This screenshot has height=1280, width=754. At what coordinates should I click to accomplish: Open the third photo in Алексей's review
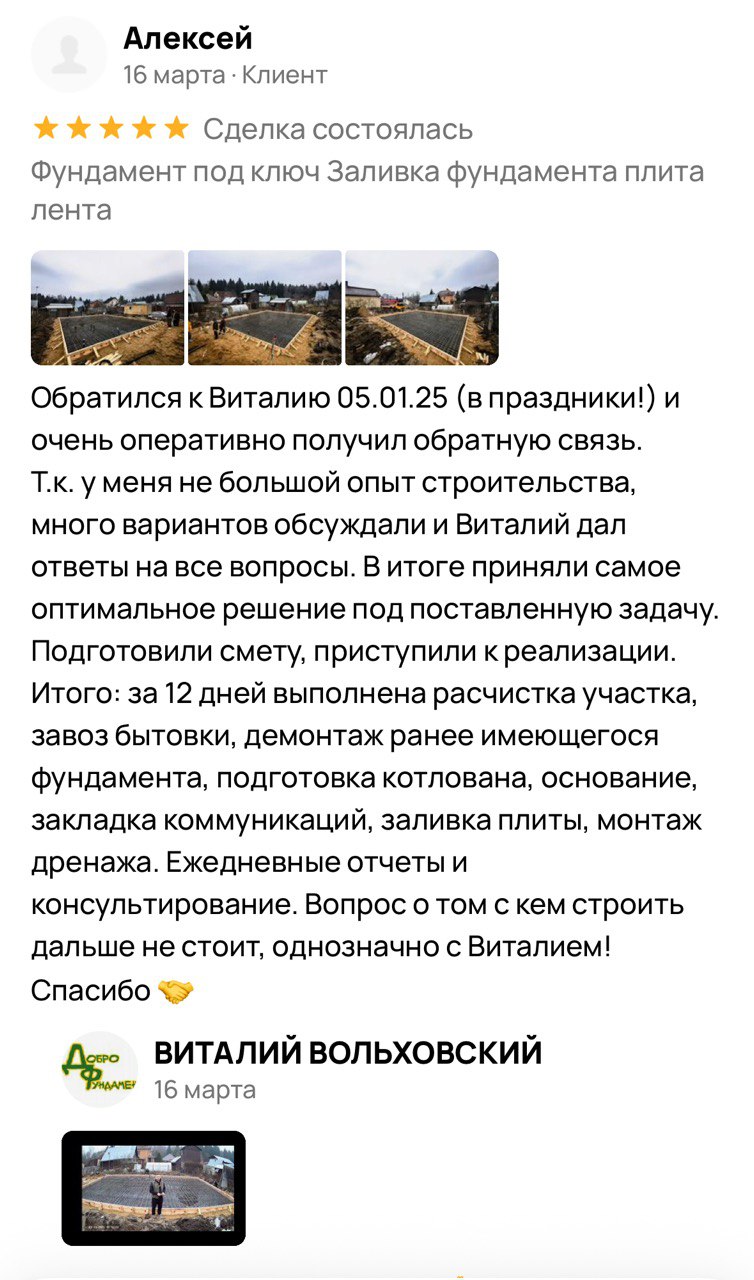[422, 308]
